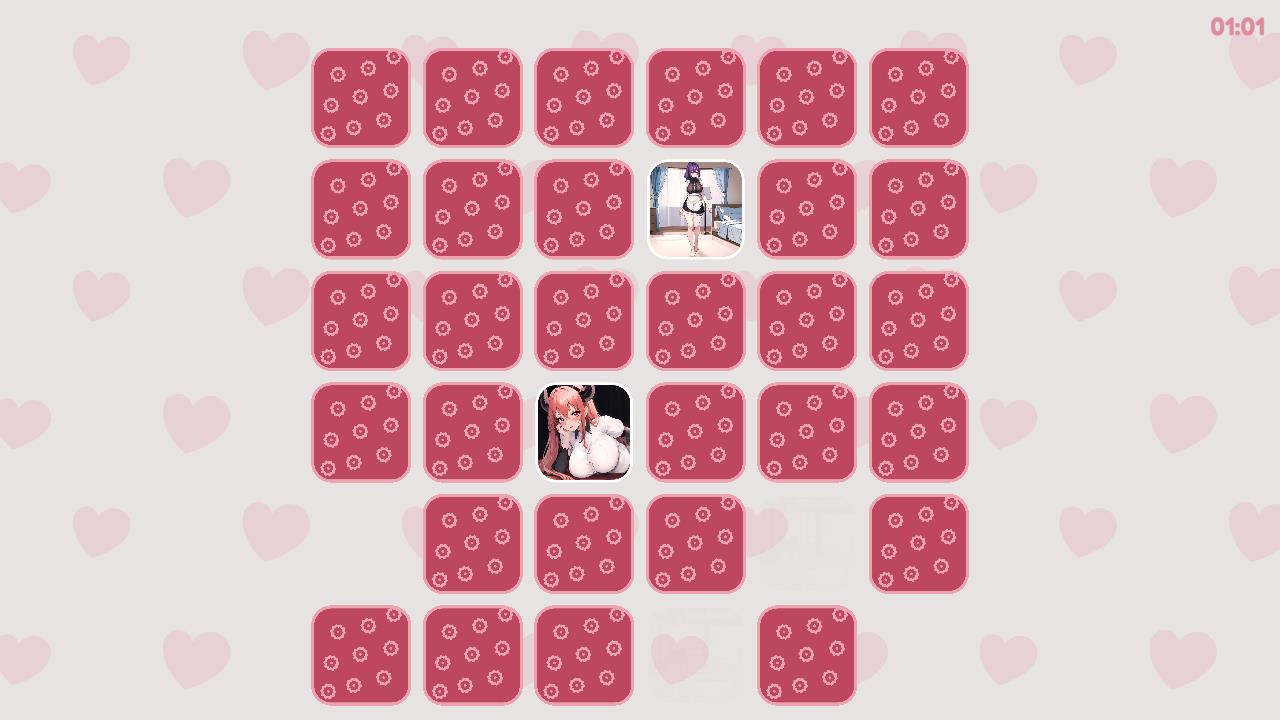Viewport: 1280px width, 720px height.
Task: Flip the face-down card left of the maid card
Action: click(584, 210)
